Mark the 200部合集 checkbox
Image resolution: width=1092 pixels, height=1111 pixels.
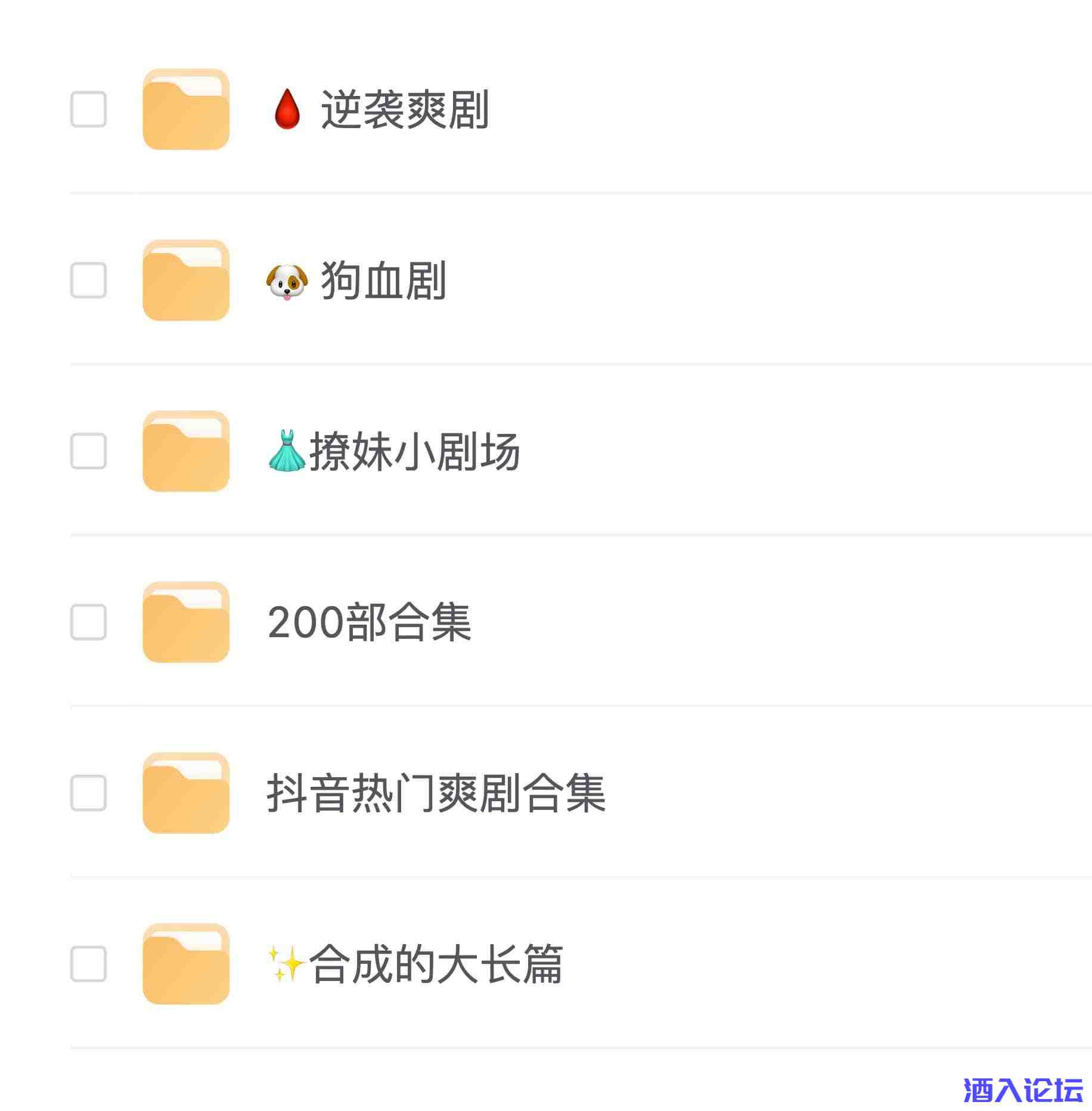tap(88, 622)
